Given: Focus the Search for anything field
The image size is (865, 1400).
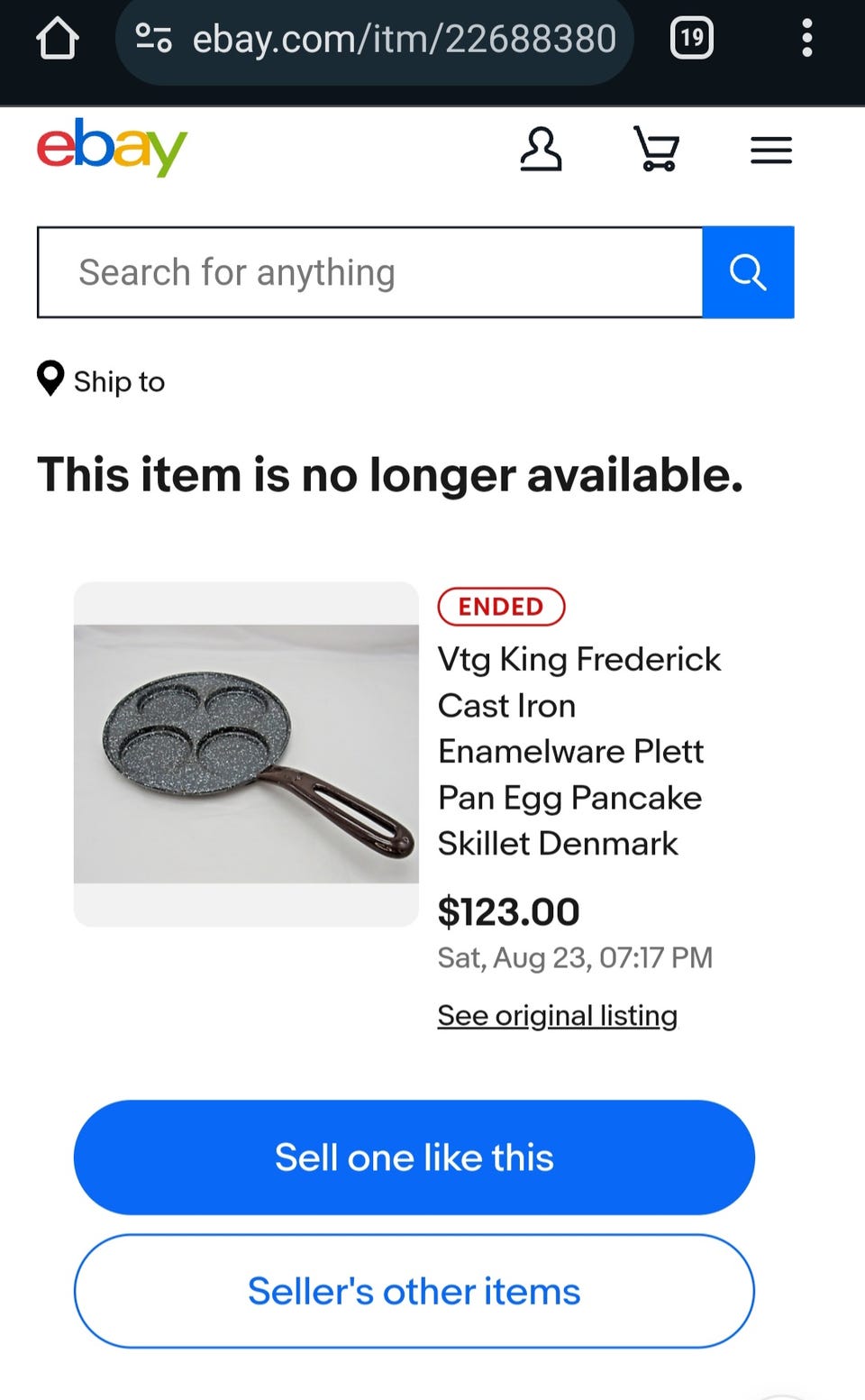Looking at the screenshot, I should coord(369,272).
